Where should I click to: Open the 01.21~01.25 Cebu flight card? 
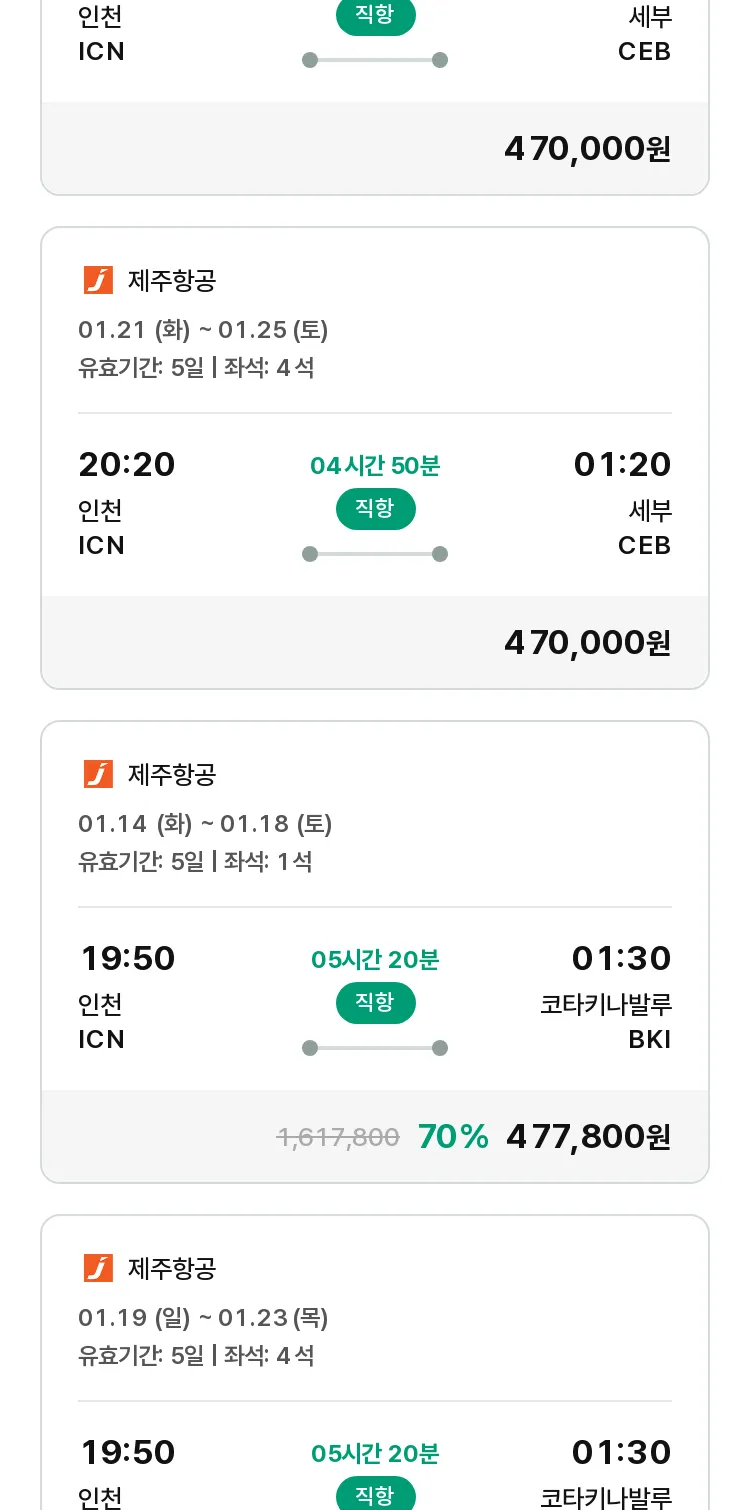click(375, 458)
